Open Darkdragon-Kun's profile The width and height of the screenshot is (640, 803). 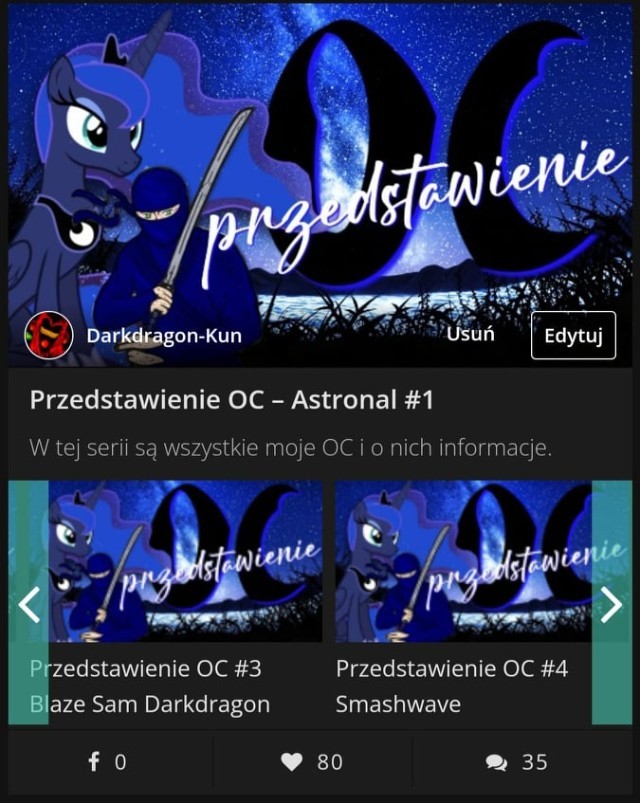[x=163, y=336]
